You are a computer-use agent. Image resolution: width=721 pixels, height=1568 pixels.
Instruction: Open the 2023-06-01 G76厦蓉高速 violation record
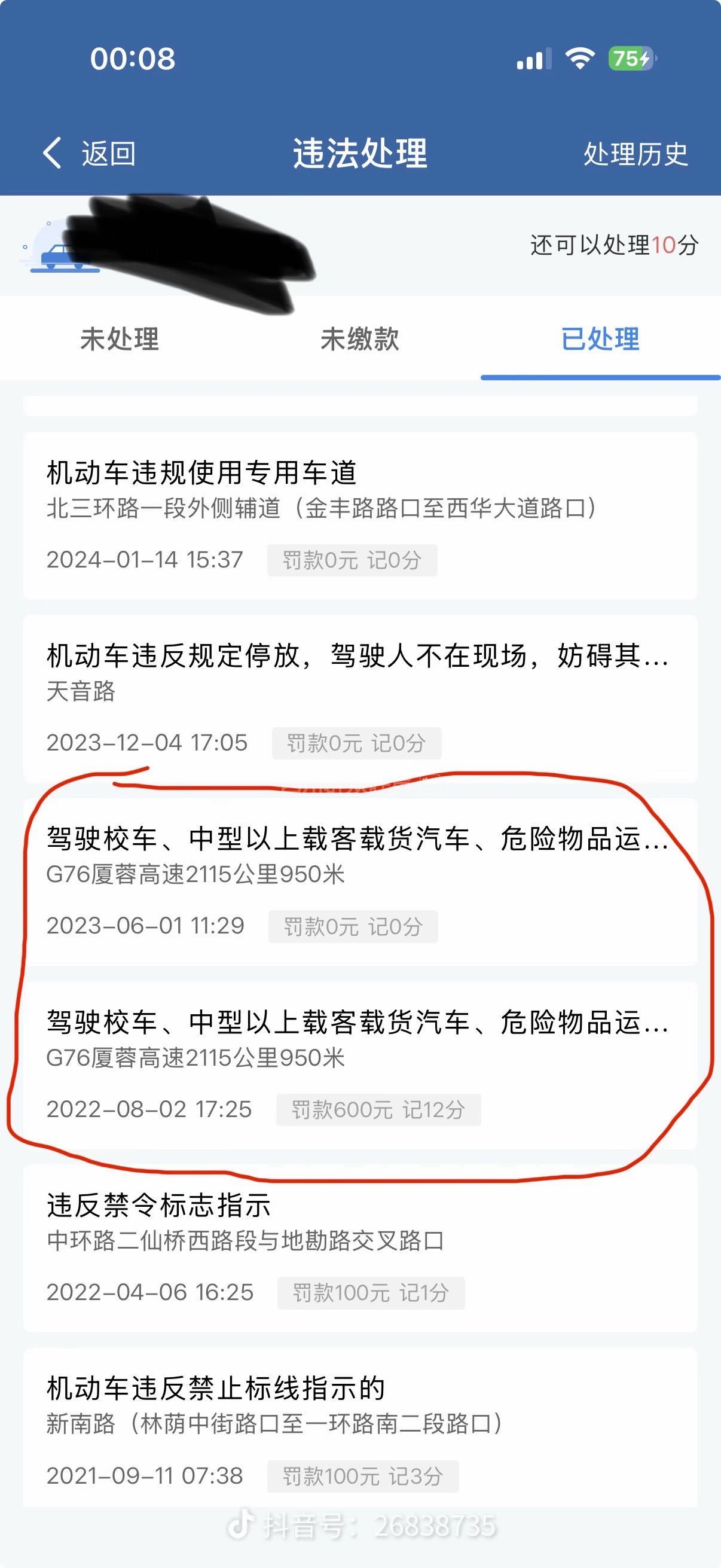360,881
